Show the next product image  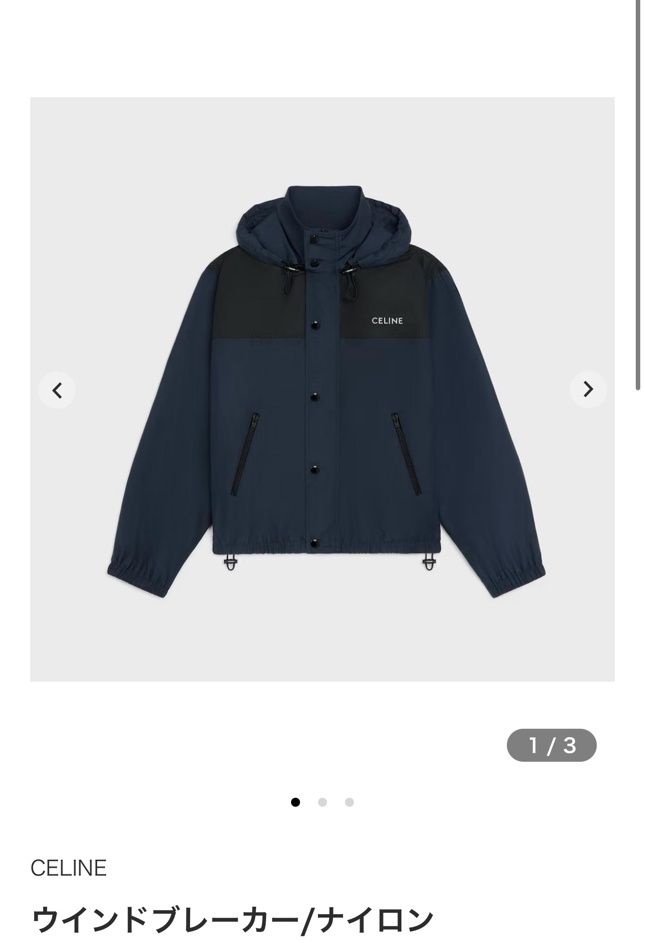click(x=588, y=390)
